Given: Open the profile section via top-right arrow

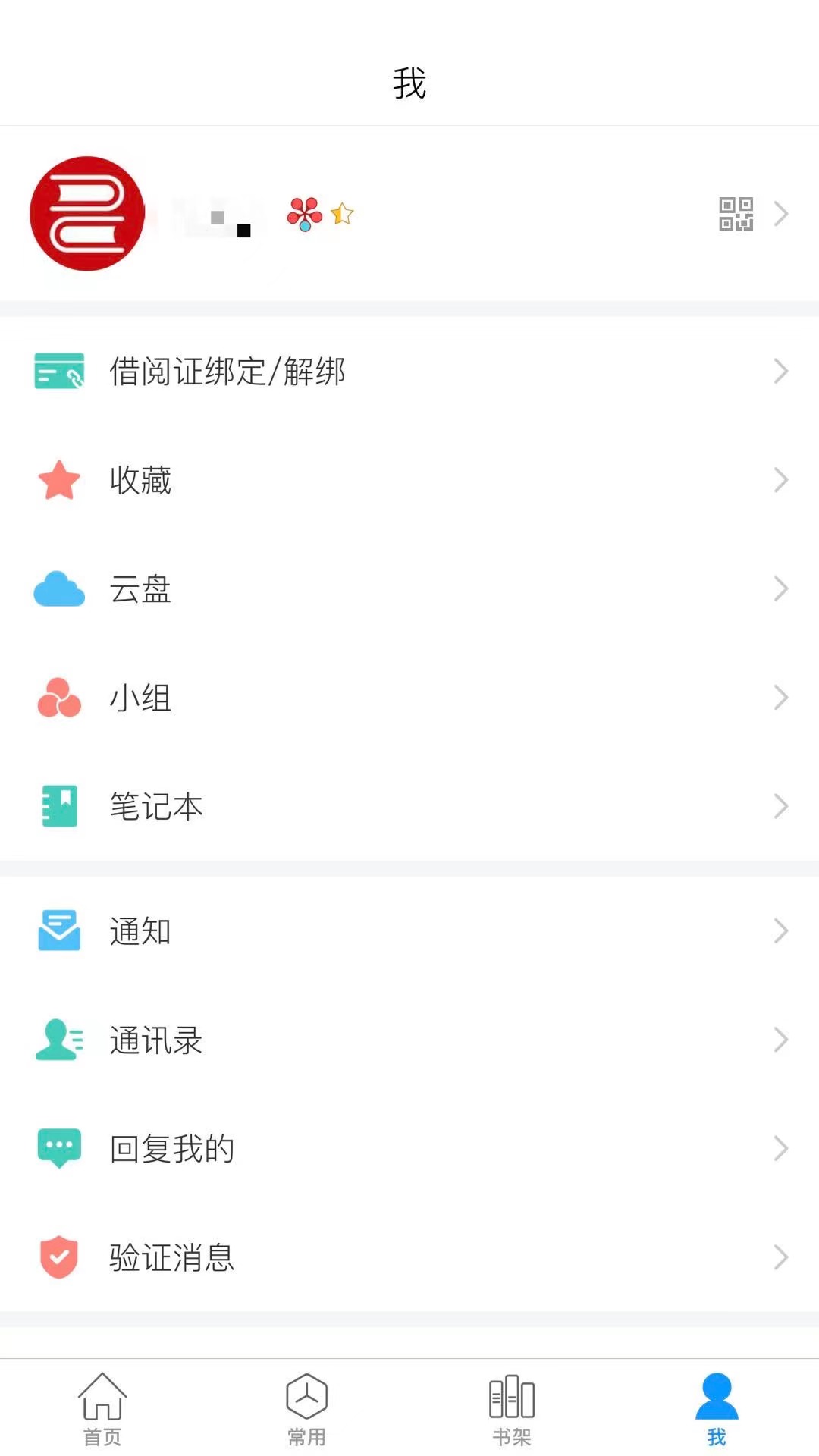Looking at the screenshot, I should click(781, 214).
